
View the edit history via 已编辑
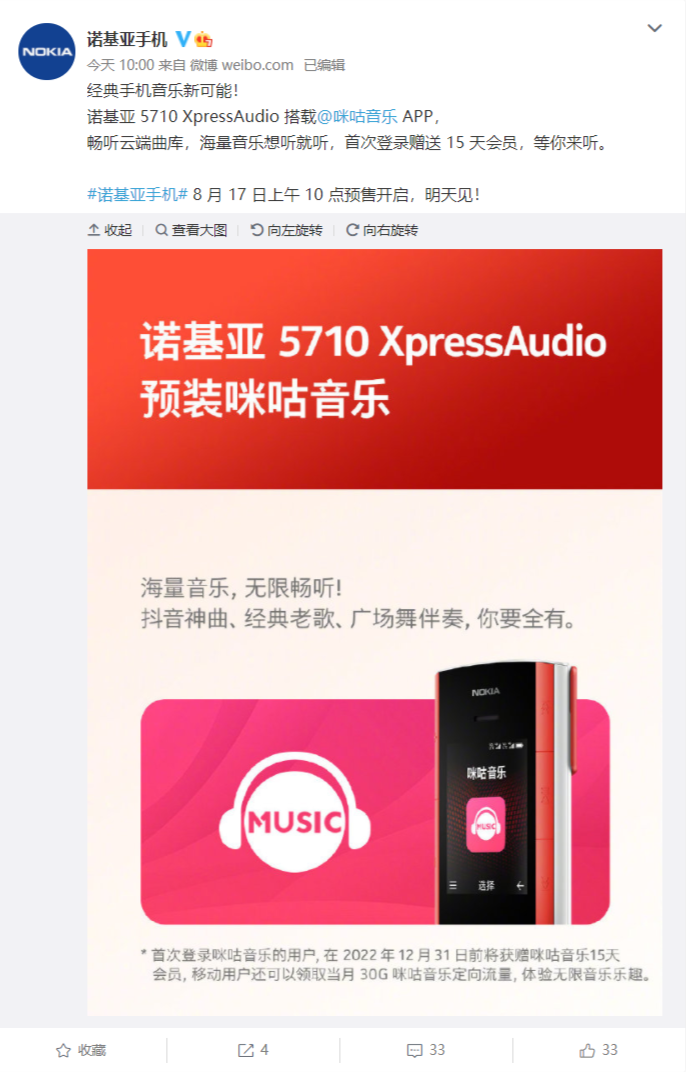click(324, 64)
